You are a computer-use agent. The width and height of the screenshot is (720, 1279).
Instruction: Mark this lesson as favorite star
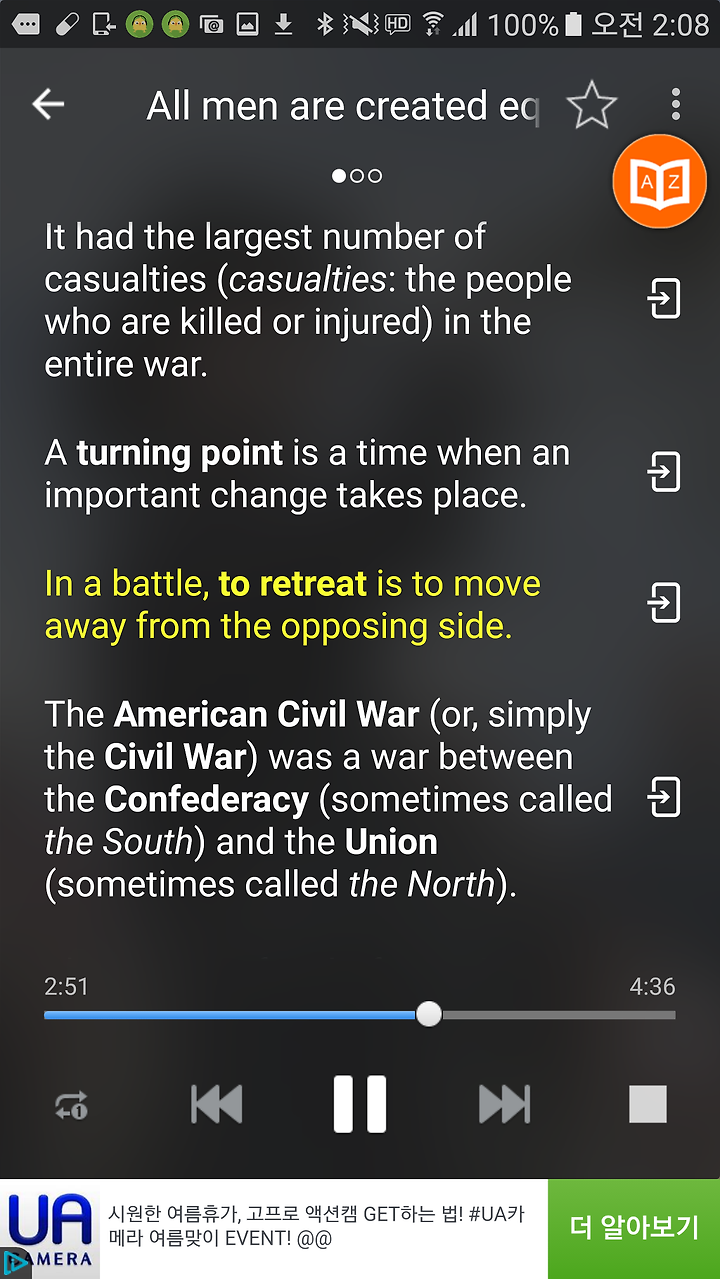pyautogui.click(x=592, y=104)
